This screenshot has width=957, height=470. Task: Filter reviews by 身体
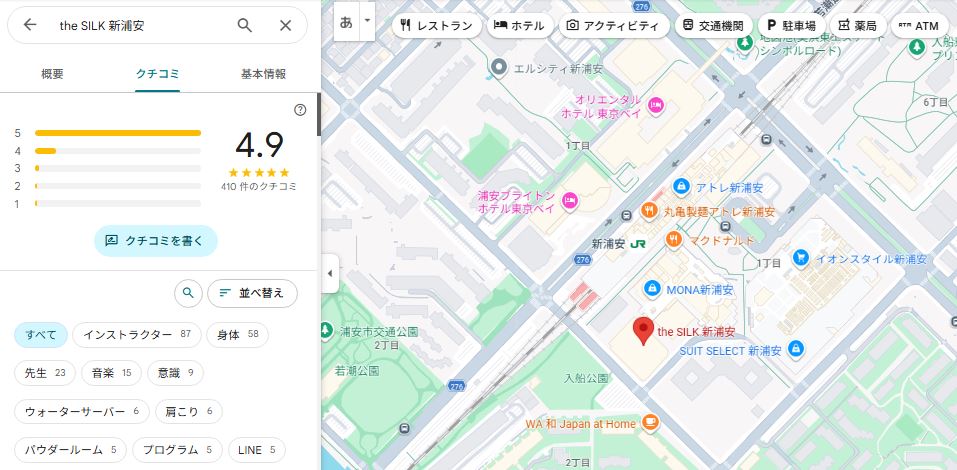(x=238, y=335)
